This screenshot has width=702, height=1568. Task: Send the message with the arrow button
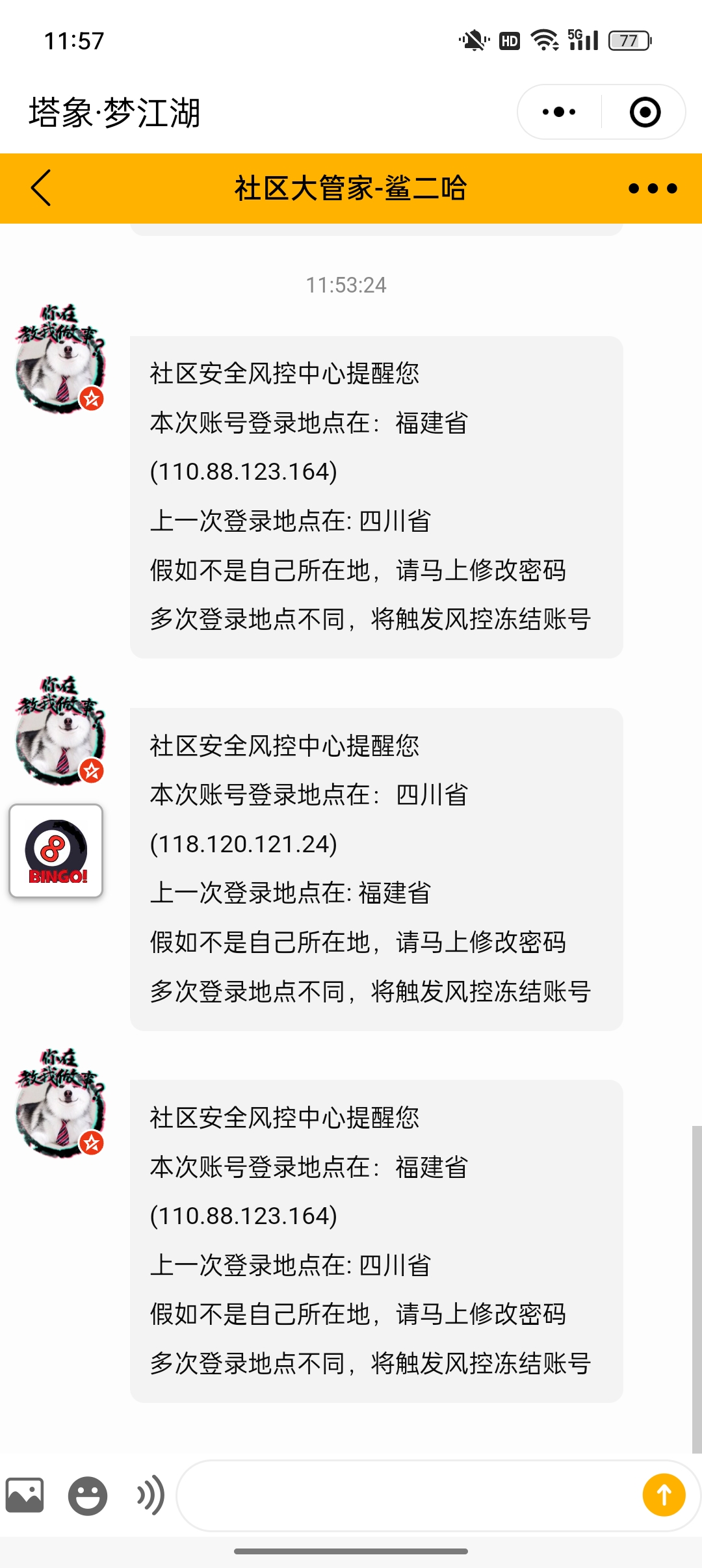[664, 1495]
